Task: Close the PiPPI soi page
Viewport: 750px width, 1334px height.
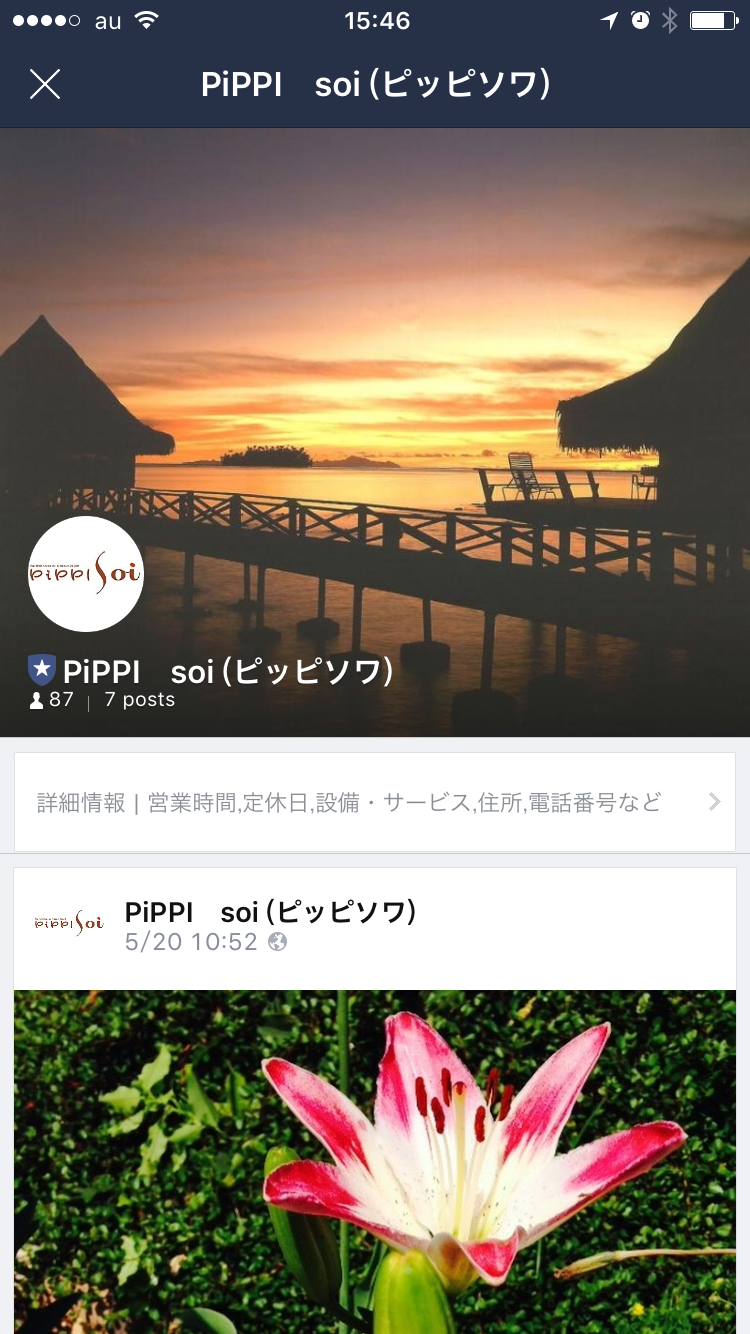Action: tap(45, 85)
